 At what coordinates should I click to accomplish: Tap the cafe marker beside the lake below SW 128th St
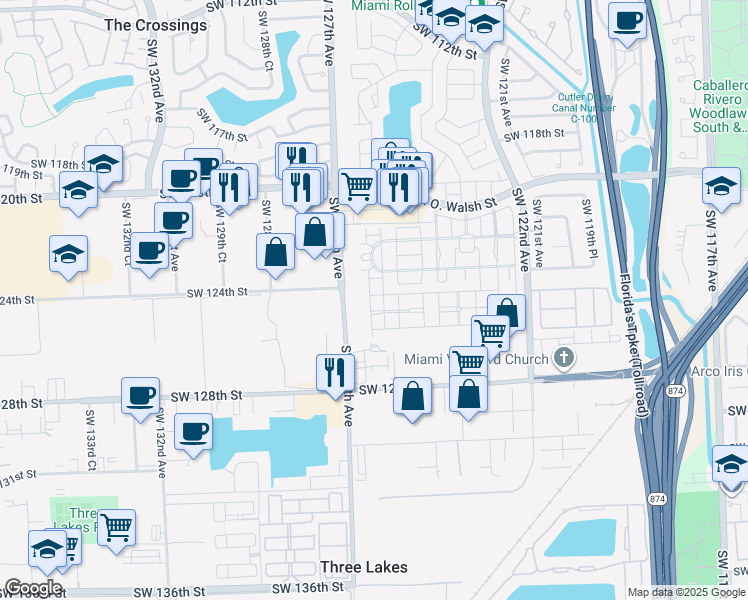(193, 432)
